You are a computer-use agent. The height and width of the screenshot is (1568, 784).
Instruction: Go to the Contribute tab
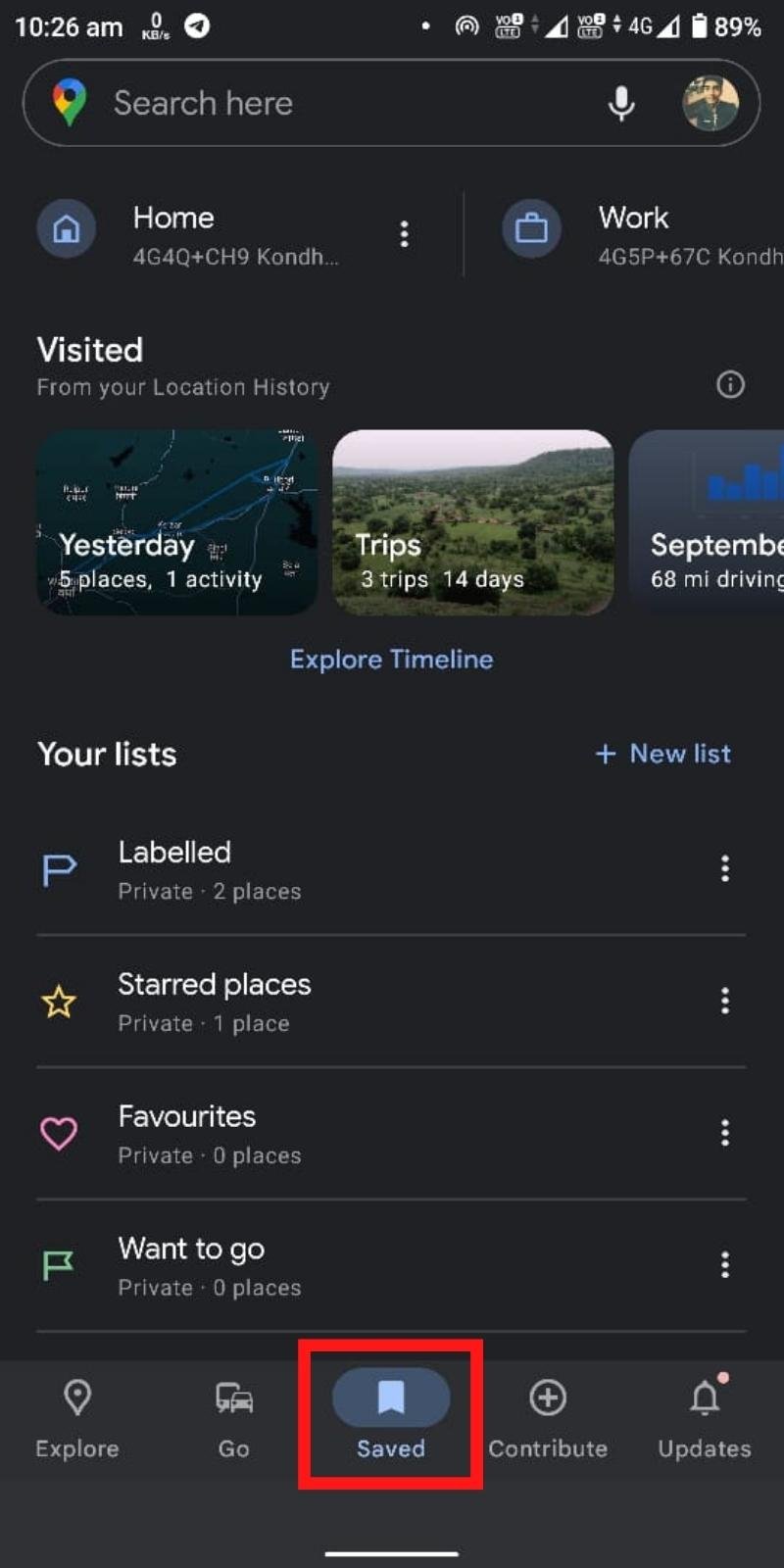pos(548,1416)
